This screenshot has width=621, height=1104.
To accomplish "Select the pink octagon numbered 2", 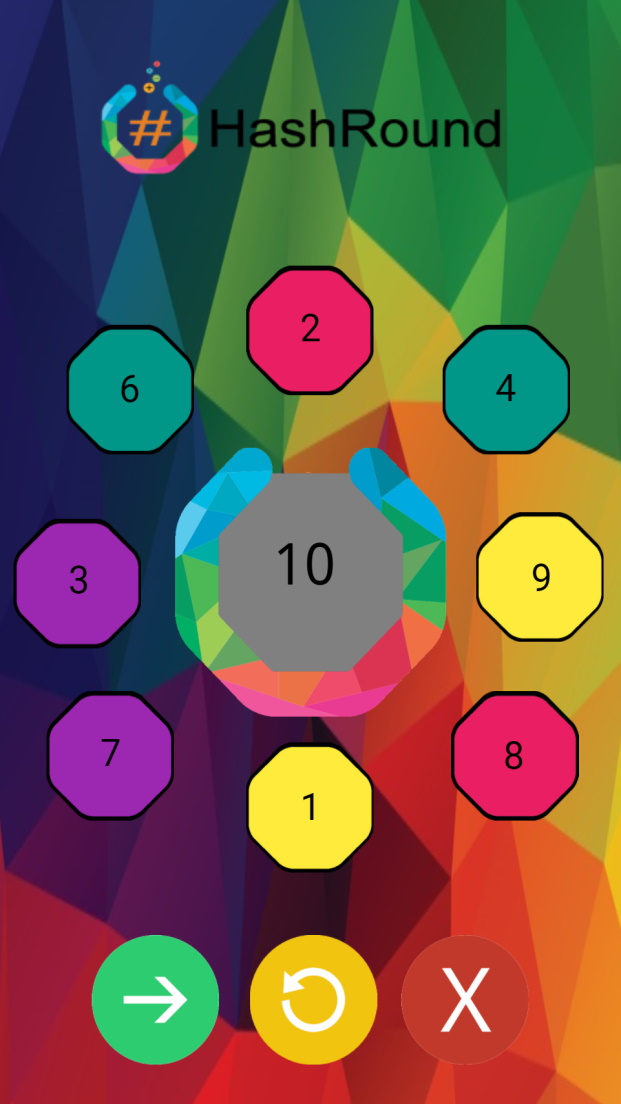I will pyautogui.click(x=310, y=330).
